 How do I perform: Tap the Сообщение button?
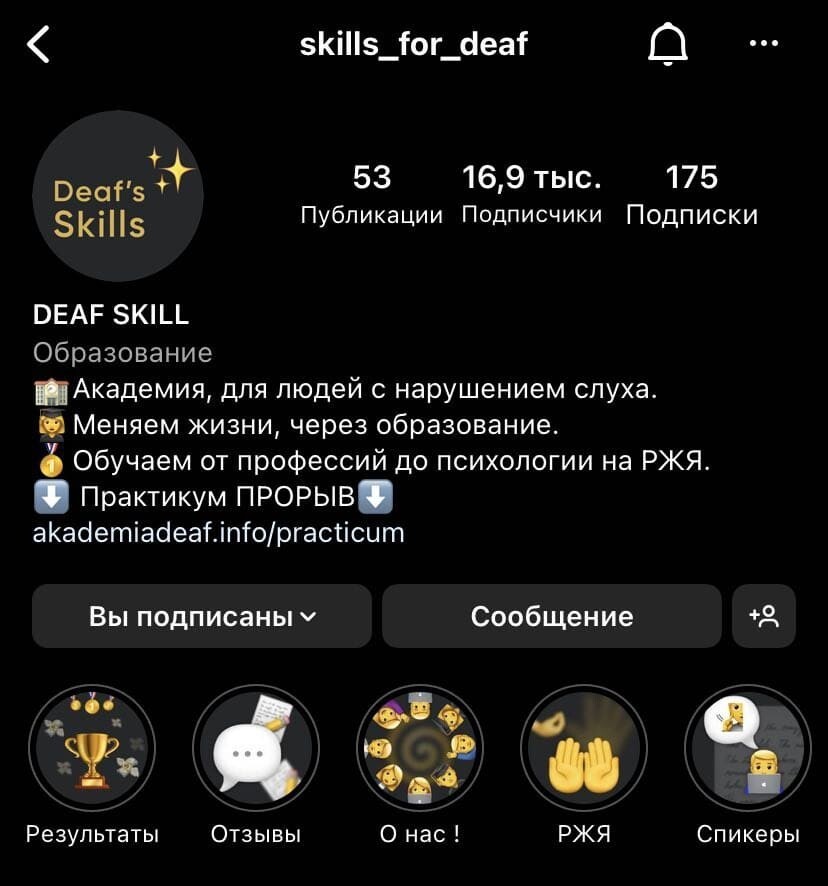tap(551, 616)
